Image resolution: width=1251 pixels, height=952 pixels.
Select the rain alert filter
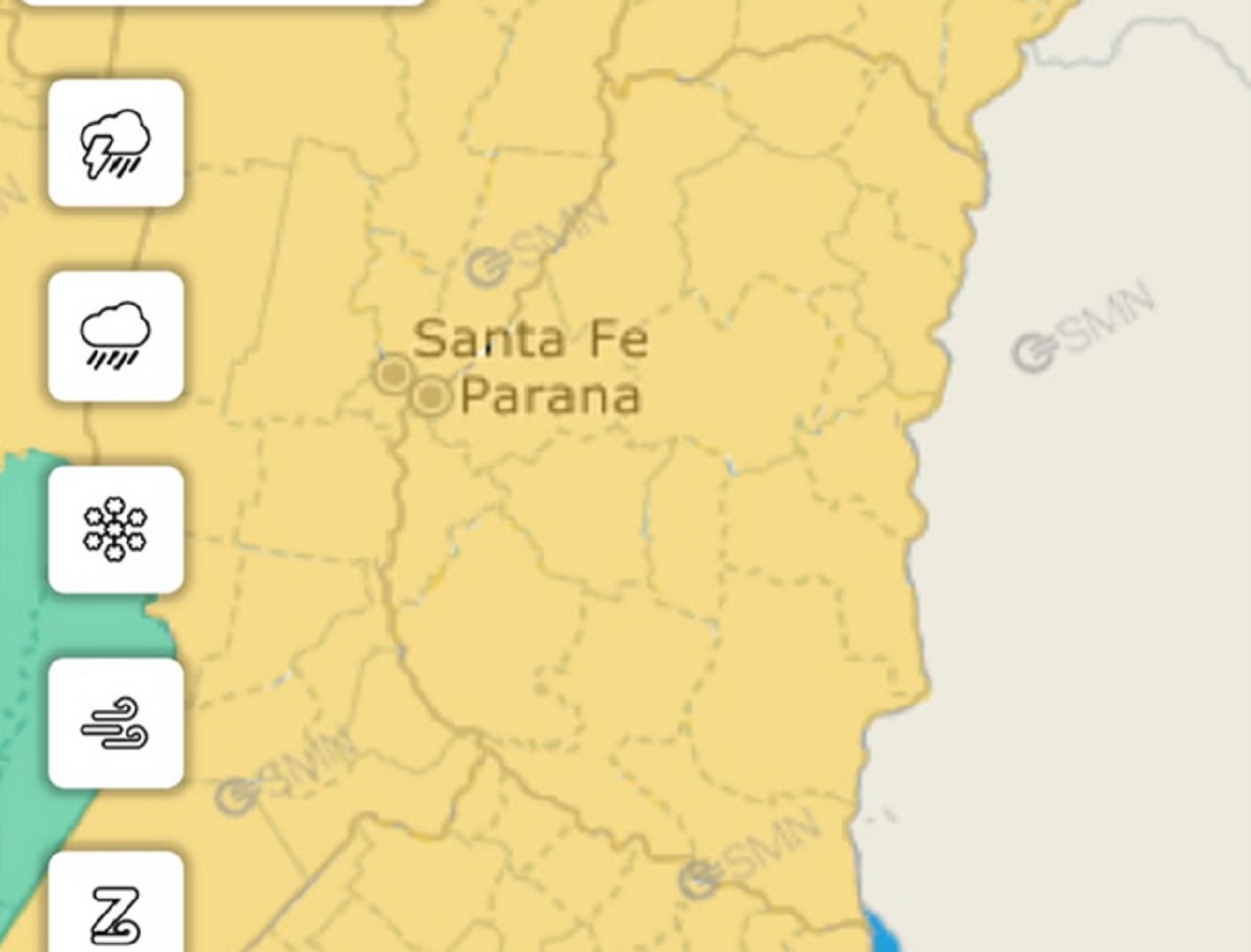click(116, 336)
